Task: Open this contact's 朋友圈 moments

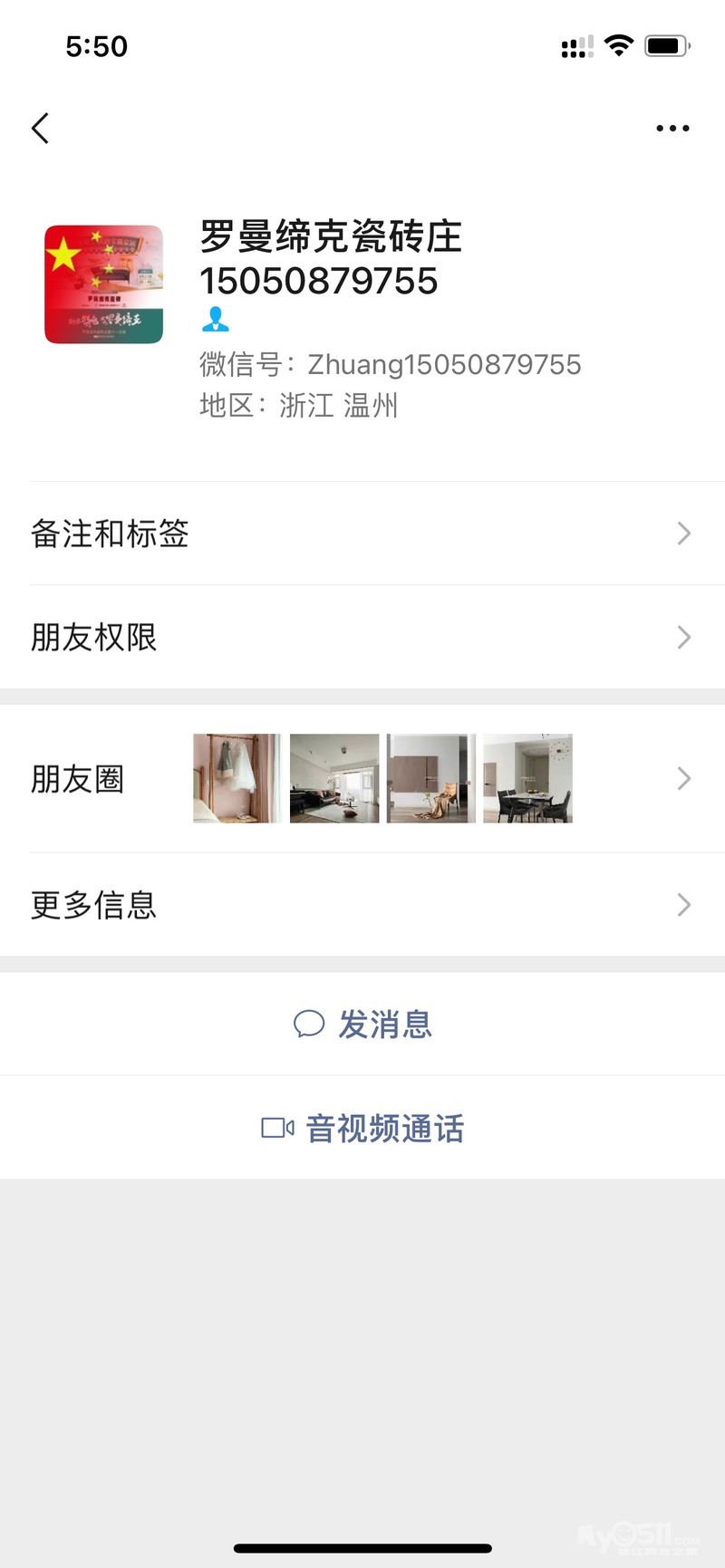Action: 362,779
